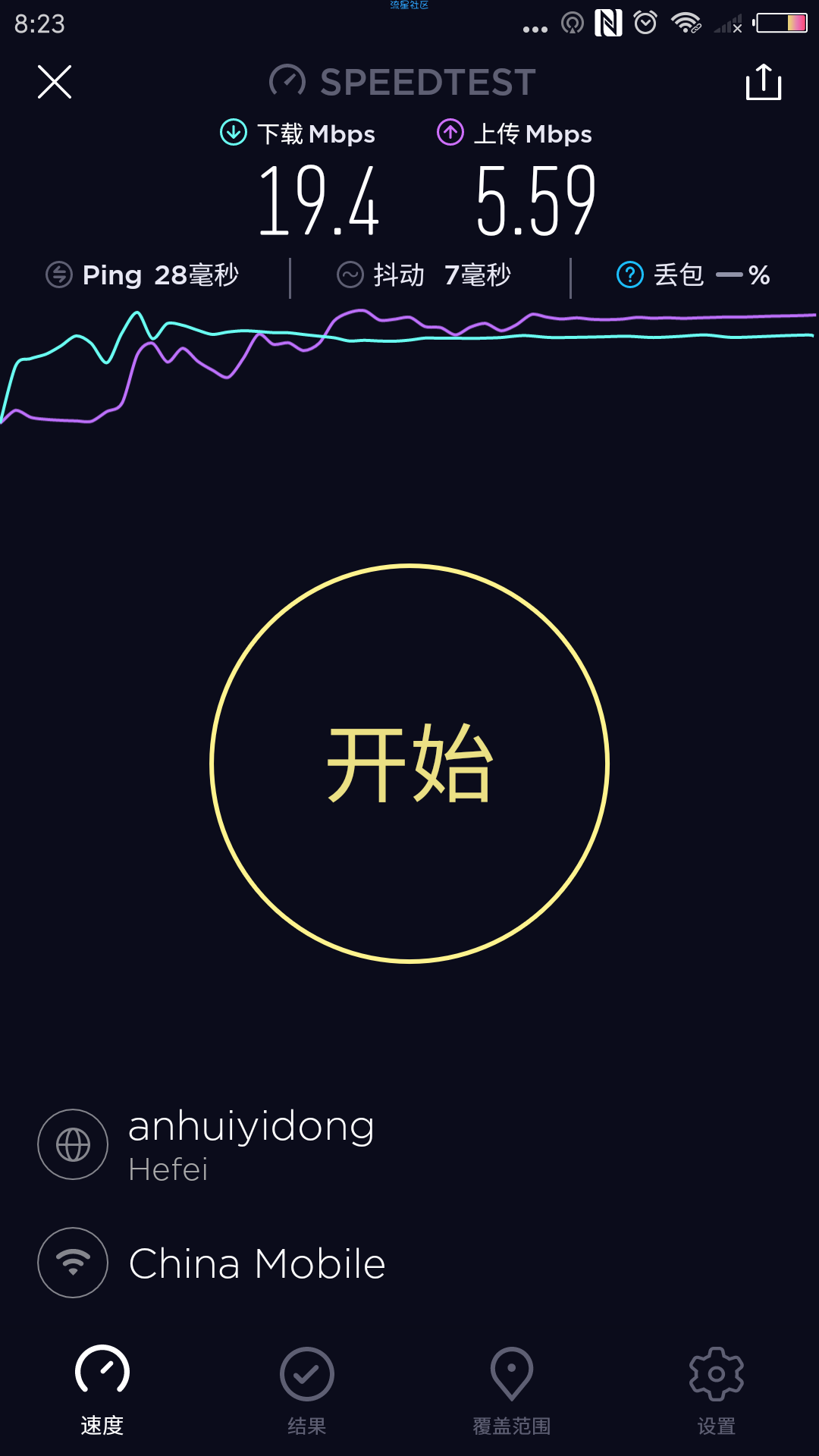Open the packet loss help icon
Viewport: 819px width, 1456px height.
tap(630, 275)
